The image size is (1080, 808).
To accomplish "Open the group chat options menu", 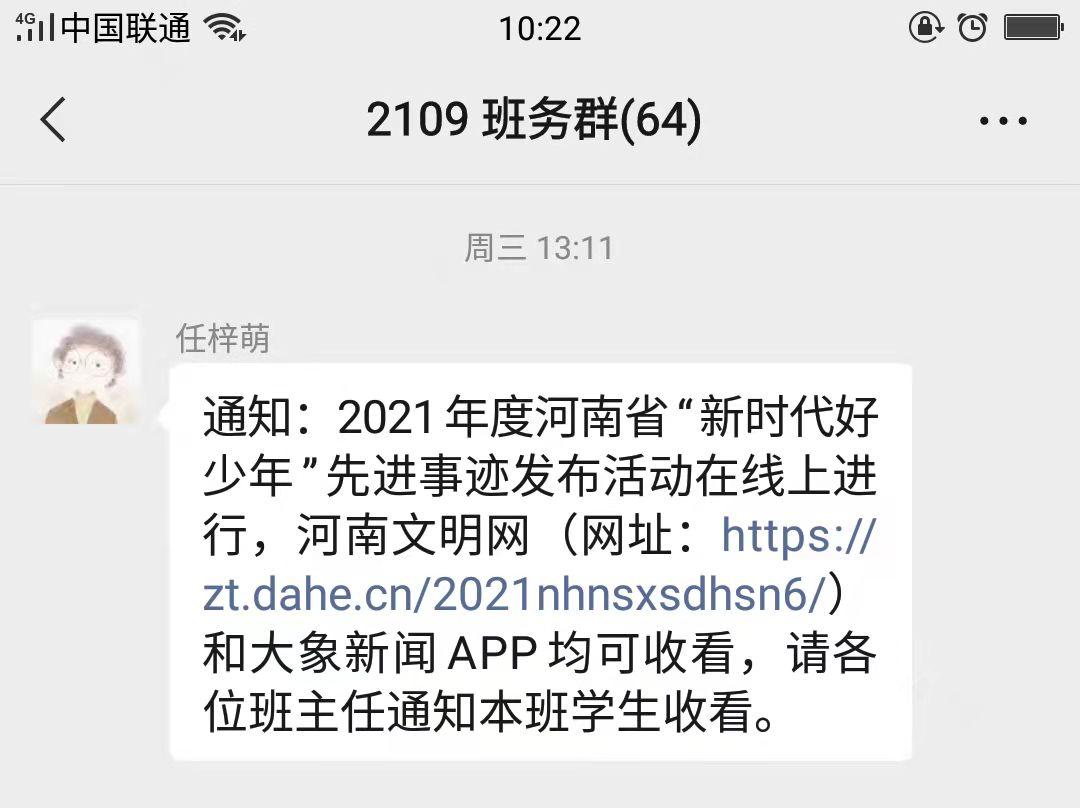I will click(1003, 122).
